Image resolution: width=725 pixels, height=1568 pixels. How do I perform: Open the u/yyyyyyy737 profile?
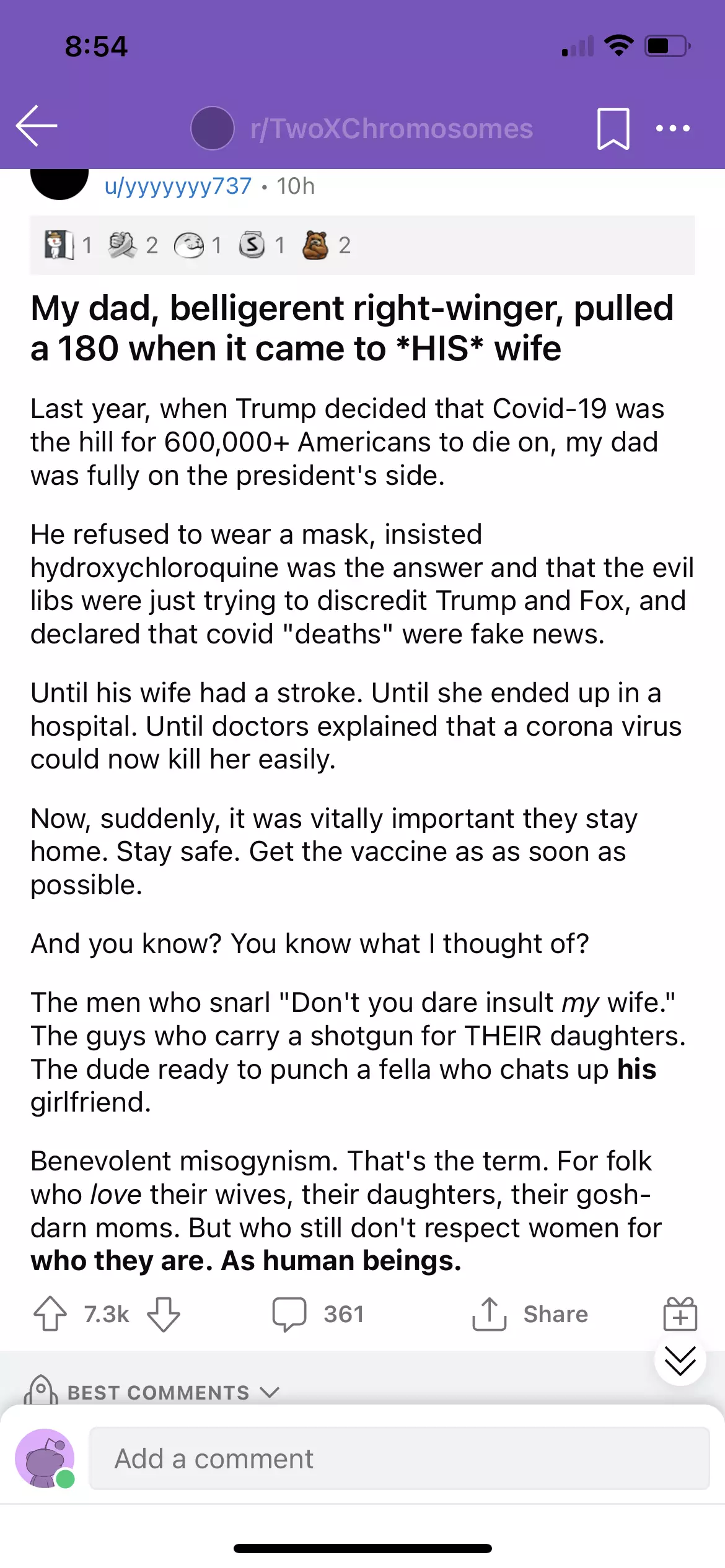coord(178,186)
